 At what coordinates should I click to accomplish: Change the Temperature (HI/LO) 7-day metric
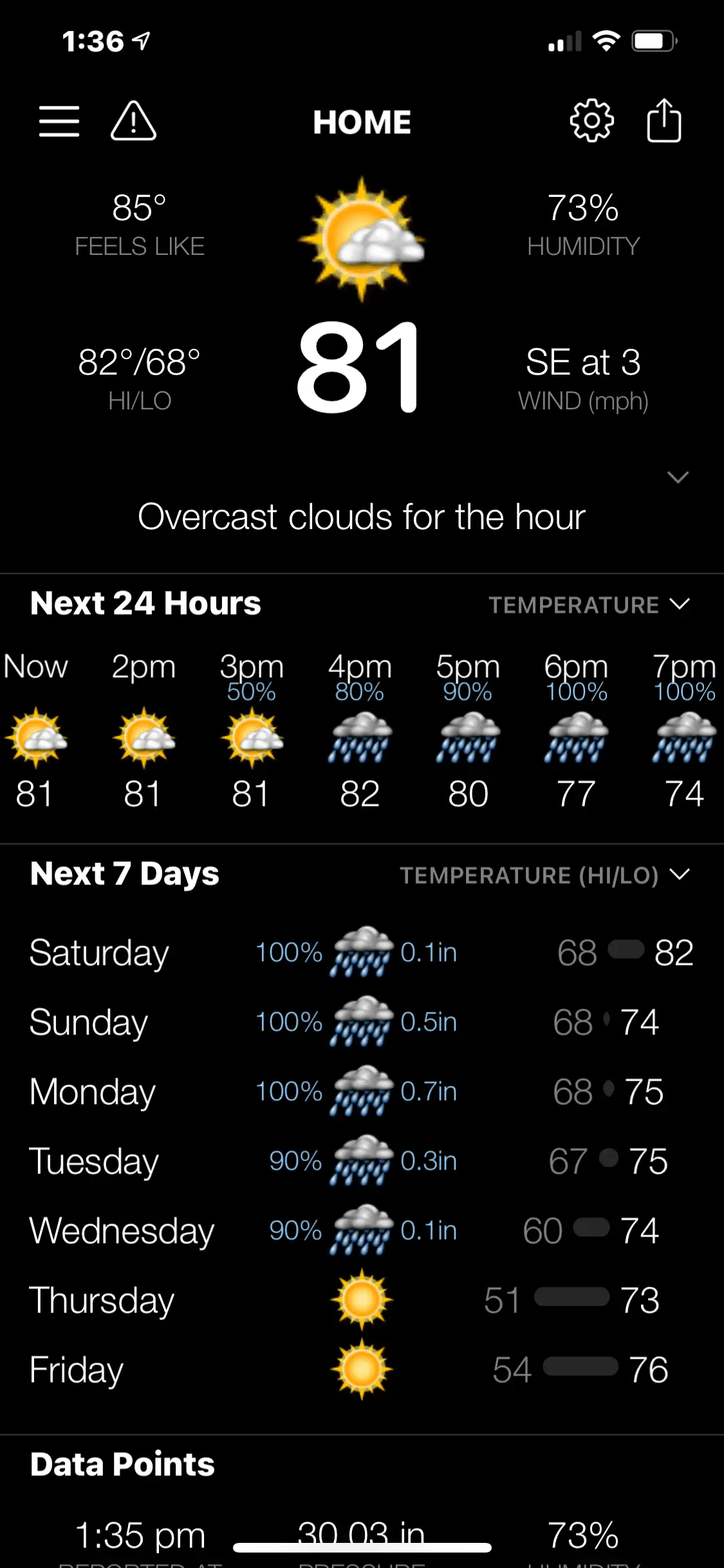click(x=544, y=875)
